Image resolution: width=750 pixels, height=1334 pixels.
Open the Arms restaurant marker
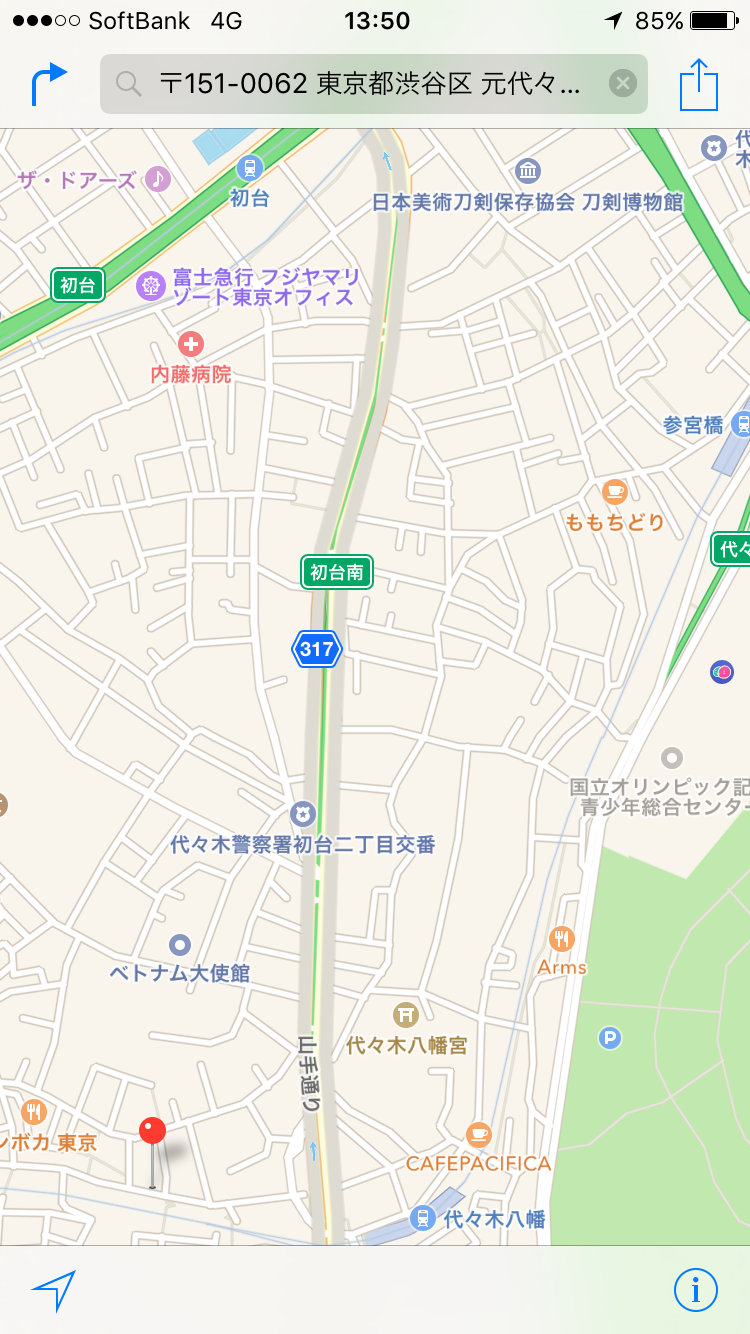click(562, 939)
